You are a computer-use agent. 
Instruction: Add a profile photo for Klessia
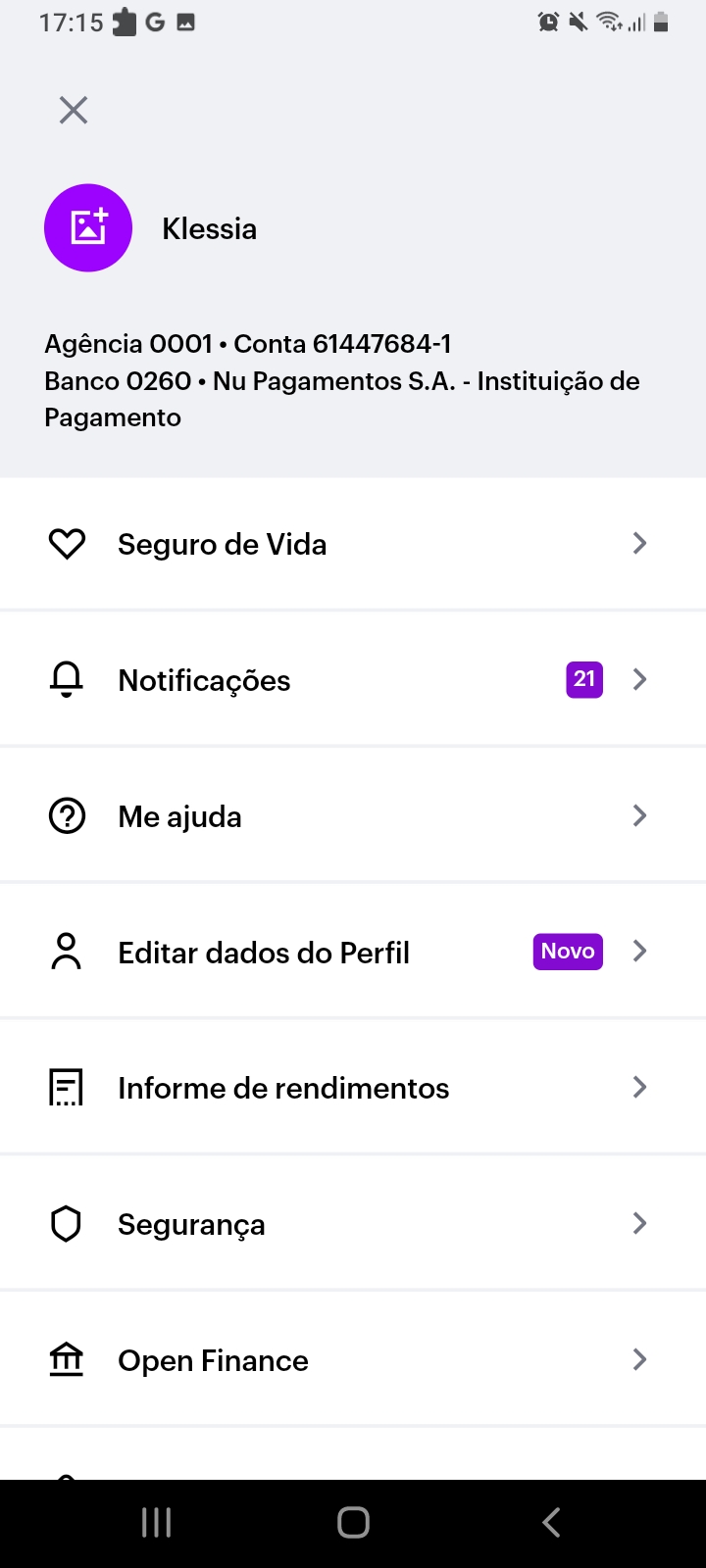tap(88, 227)
